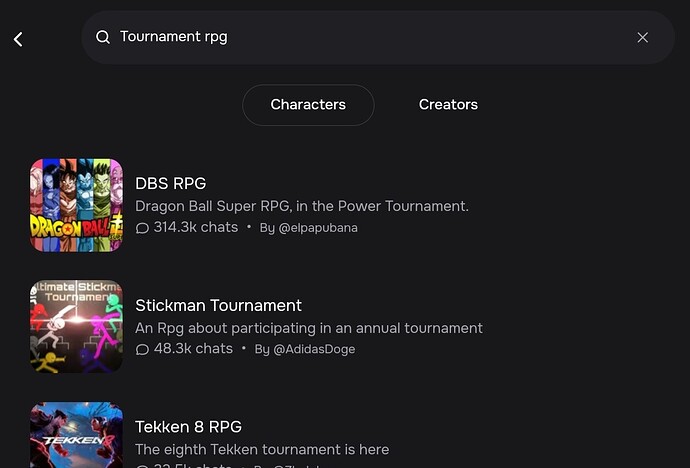Select the Characters tab
This screenshot has height=468, width=690.
click(x=308, y=105)
